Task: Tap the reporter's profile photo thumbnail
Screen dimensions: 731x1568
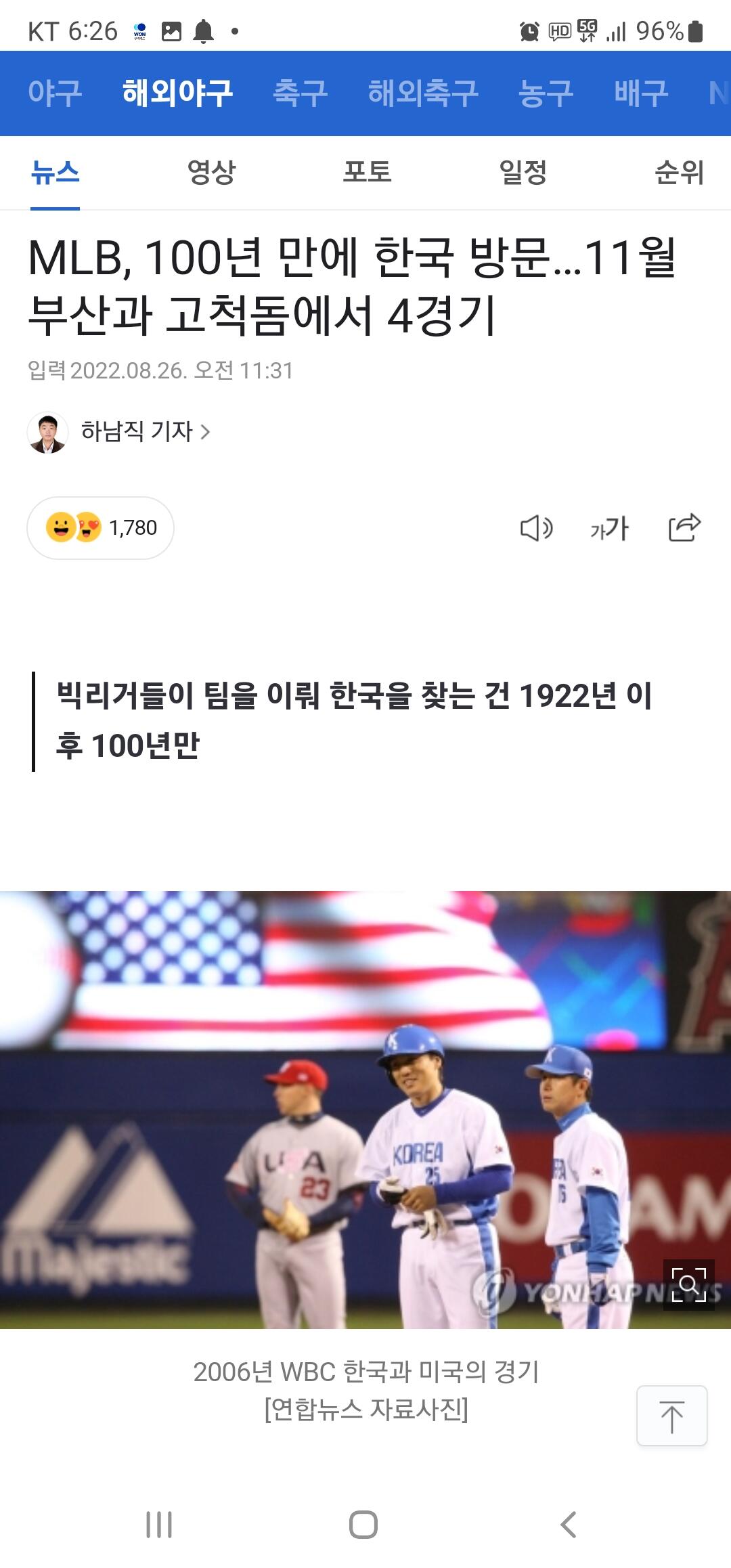Action: [x=48, y=432]
